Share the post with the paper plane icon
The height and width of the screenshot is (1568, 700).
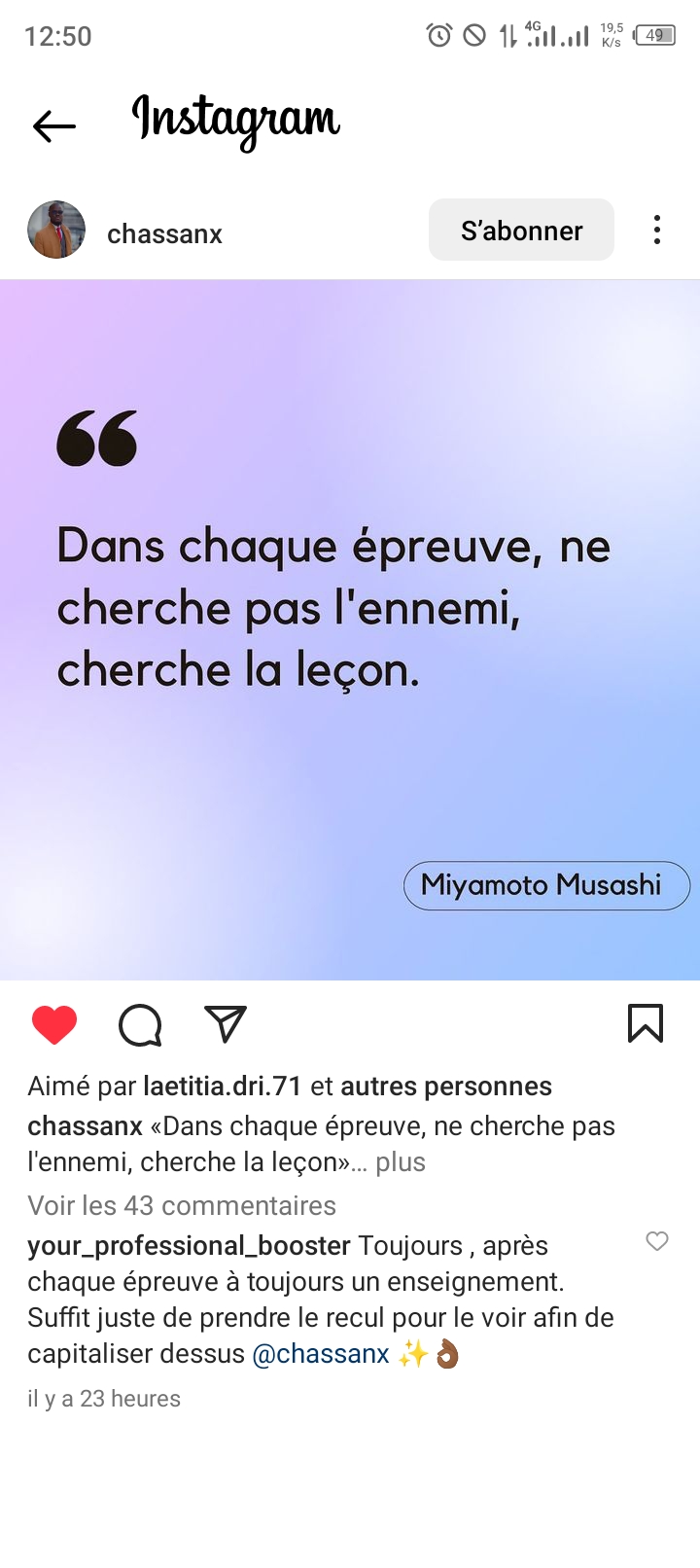[x=226, y=1024]
